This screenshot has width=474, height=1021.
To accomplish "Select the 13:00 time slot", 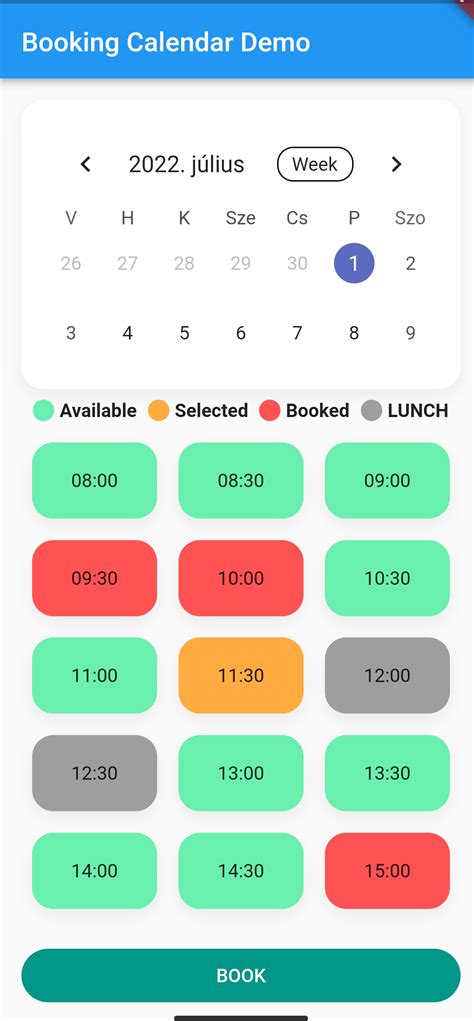I will tap(241, 773).
